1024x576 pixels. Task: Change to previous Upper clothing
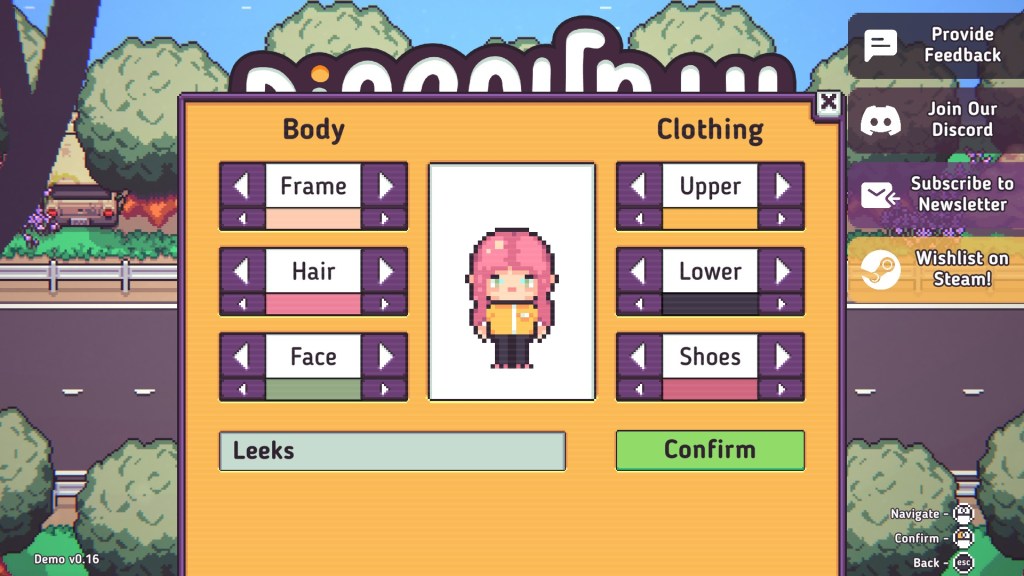point(639,185)
